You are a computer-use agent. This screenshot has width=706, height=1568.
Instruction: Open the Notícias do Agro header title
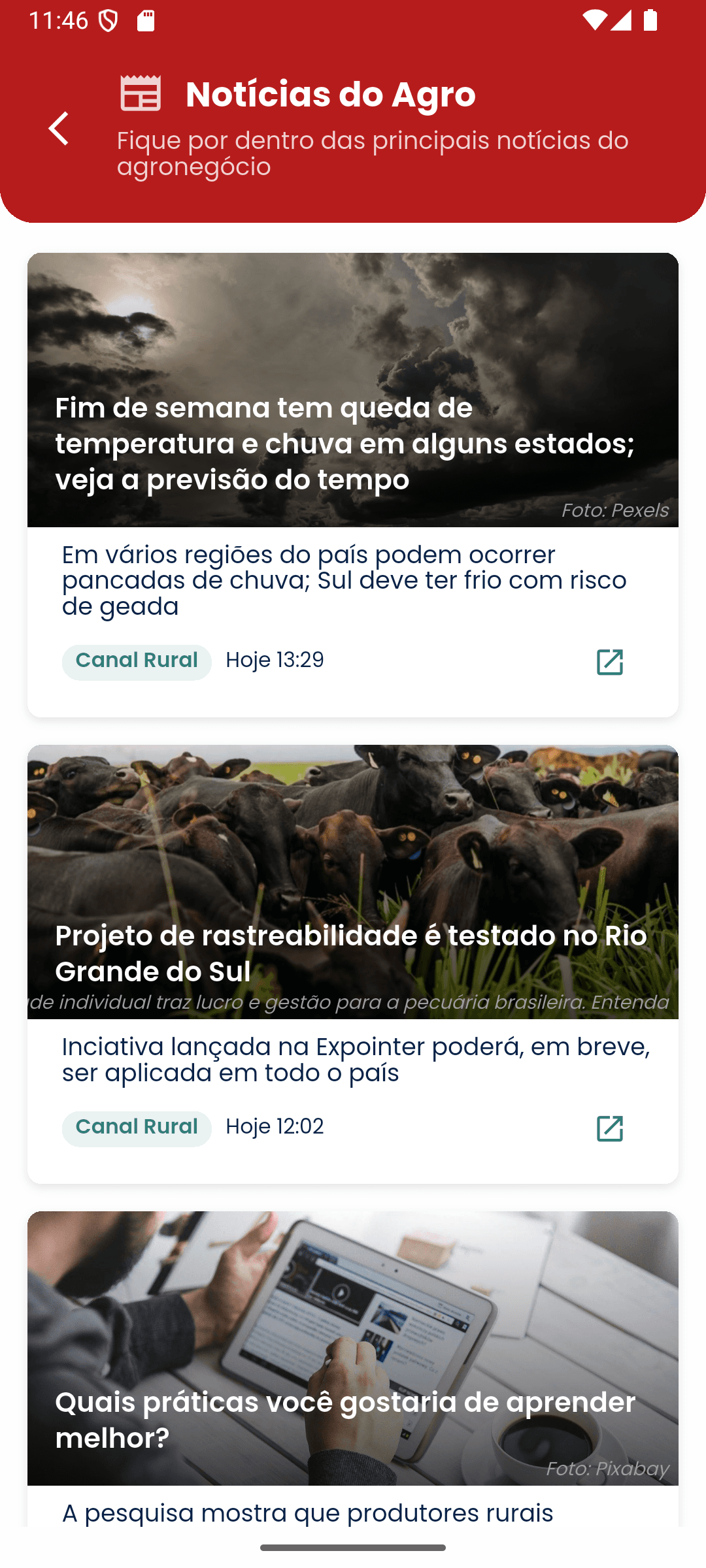pyautogui.click(x=329, y=93)
